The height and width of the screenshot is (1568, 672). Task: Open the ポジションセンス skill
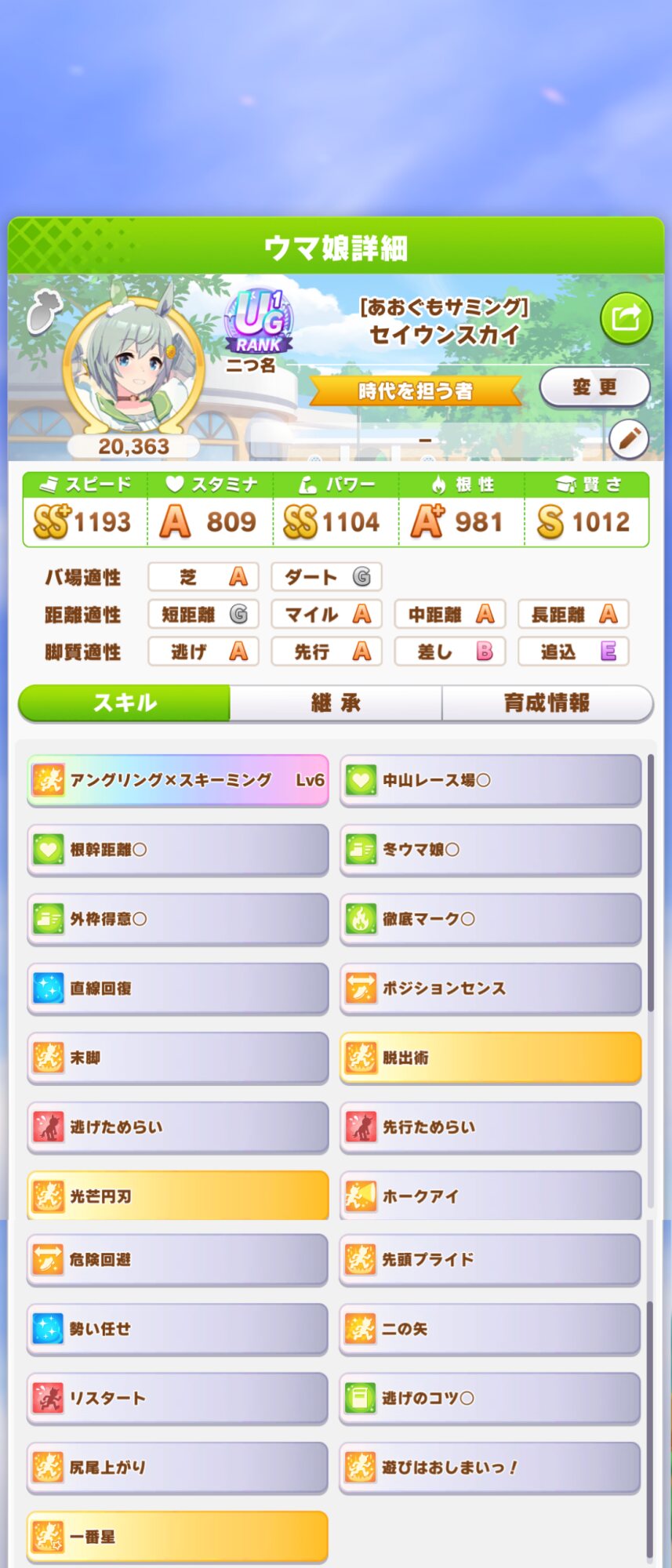coord(490,989)
